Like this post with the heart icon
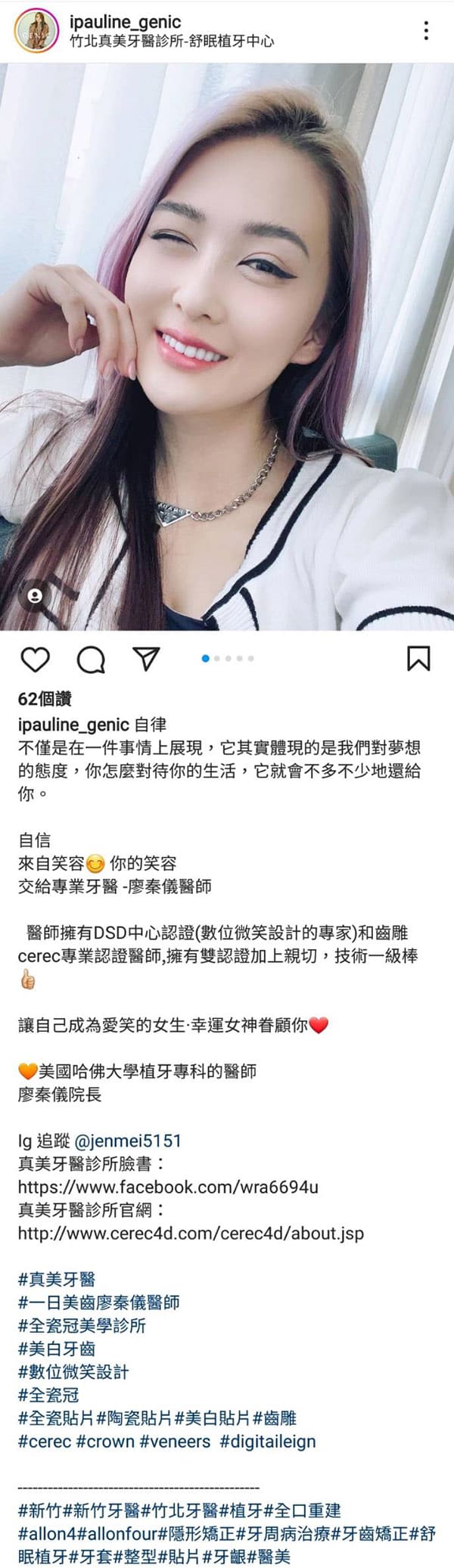Viewport: 454px width, 1568px height. click(x=35, y=660)
